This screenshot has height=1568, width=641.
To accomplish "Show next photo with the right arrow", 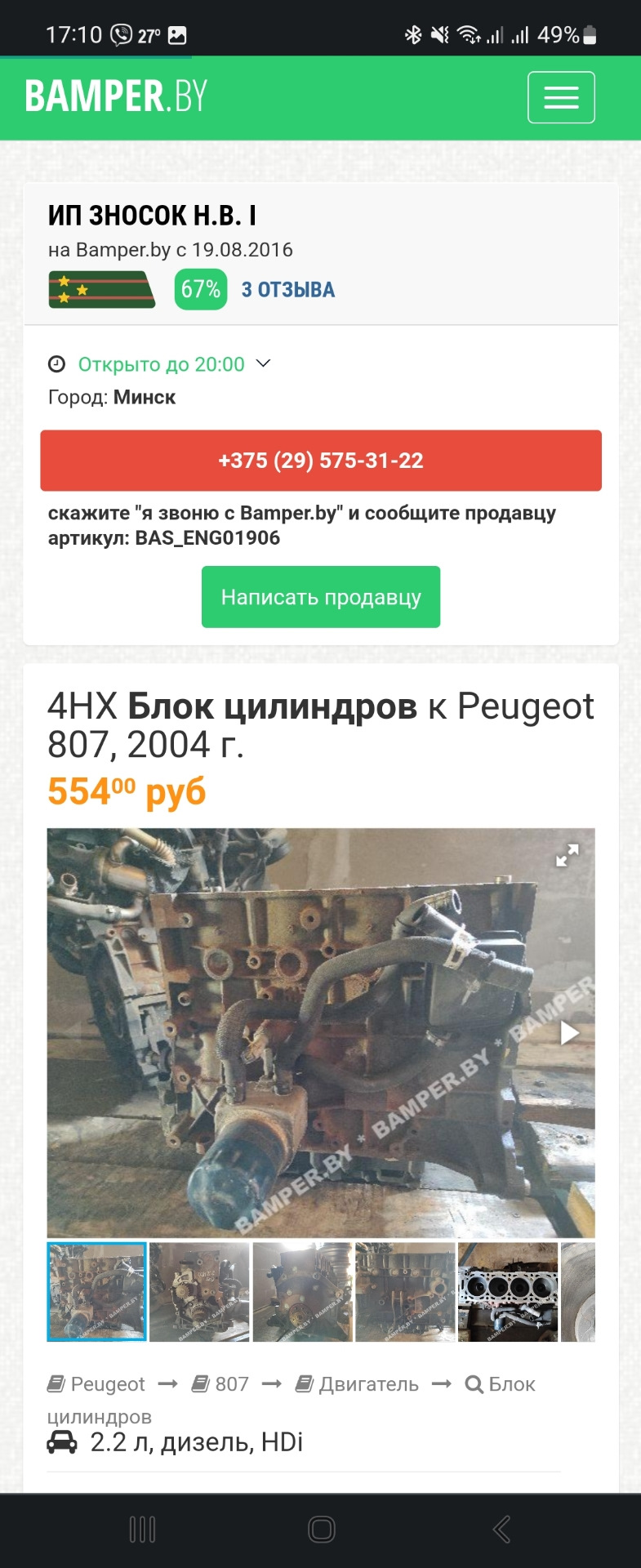I will coord(569,1033).
